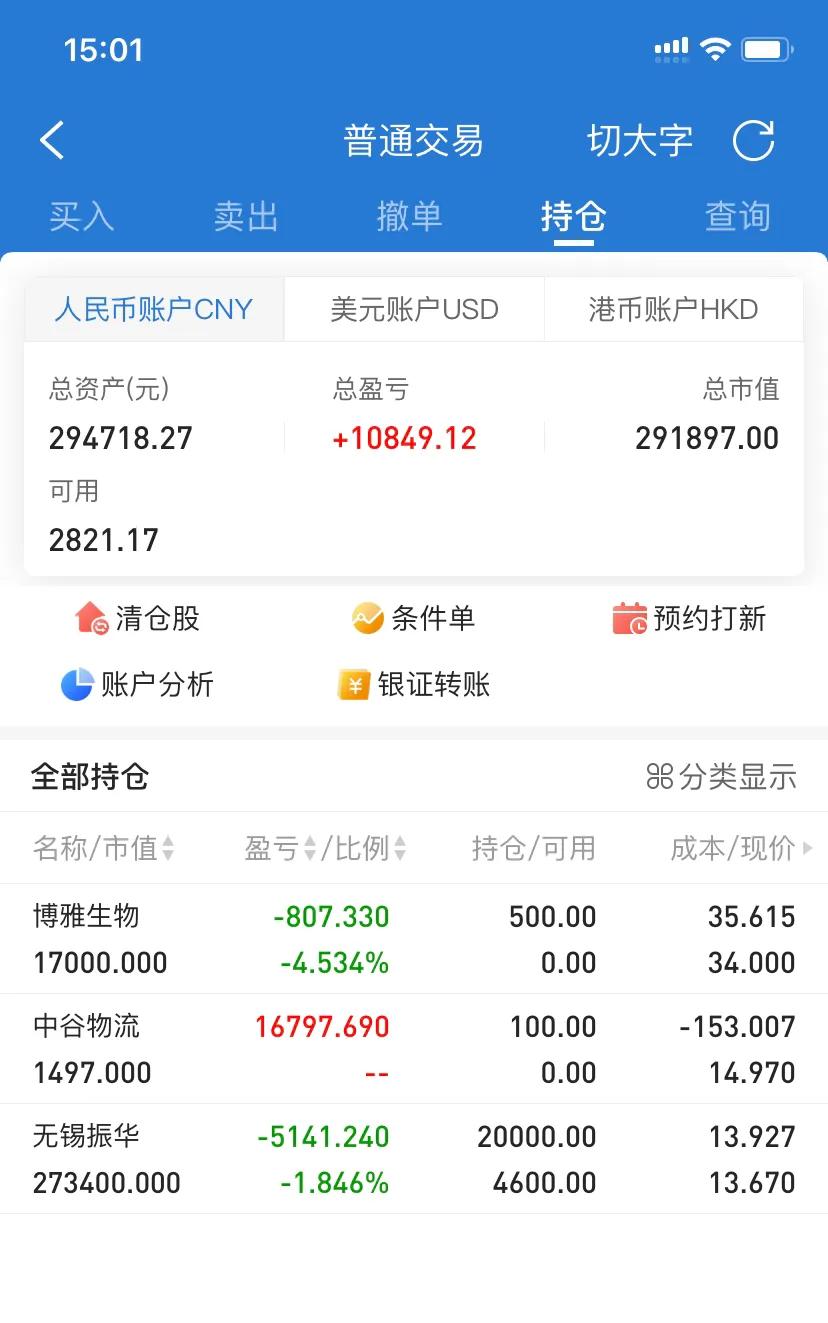Screen dimensions: 828x1323
Task: Go back with the top-left arrow
Action: click(x=52, y=141)
